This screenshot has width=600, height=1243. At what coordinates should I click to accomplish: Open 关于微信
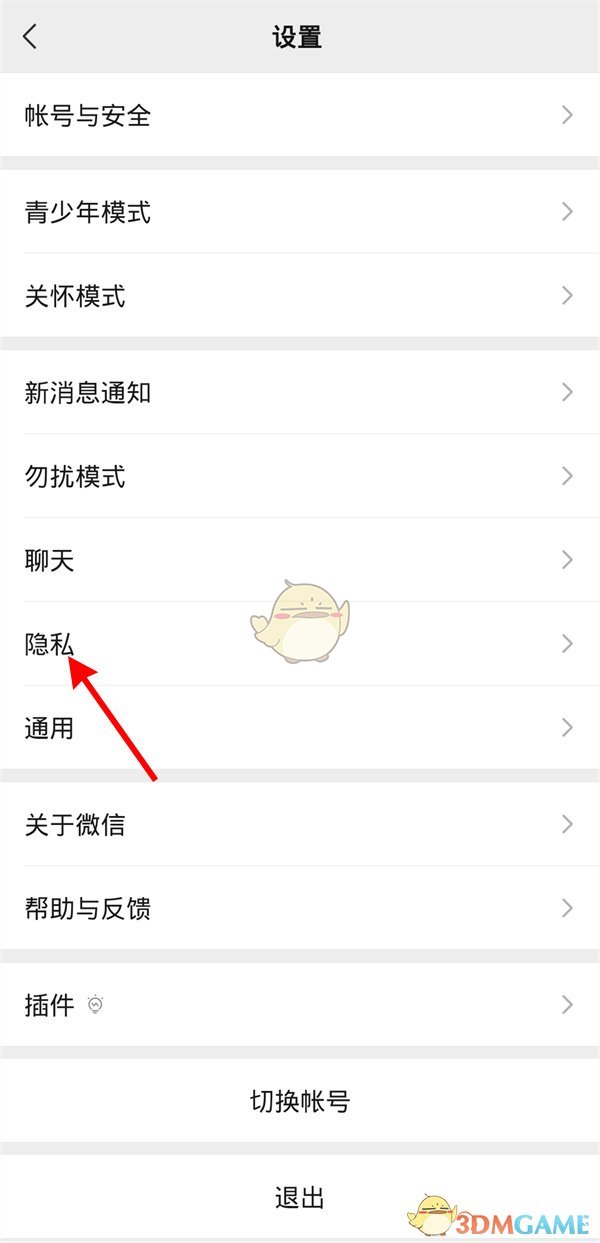300,824
